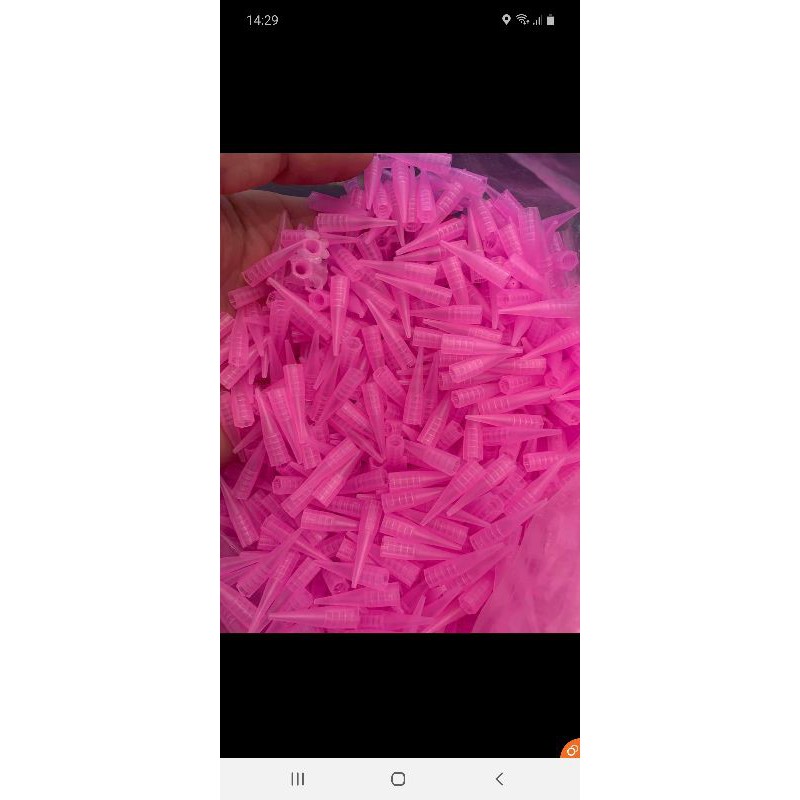This screenshot has height=800, width=800.
Task: Open recent apps from the navigation bar
Action: 297,779
